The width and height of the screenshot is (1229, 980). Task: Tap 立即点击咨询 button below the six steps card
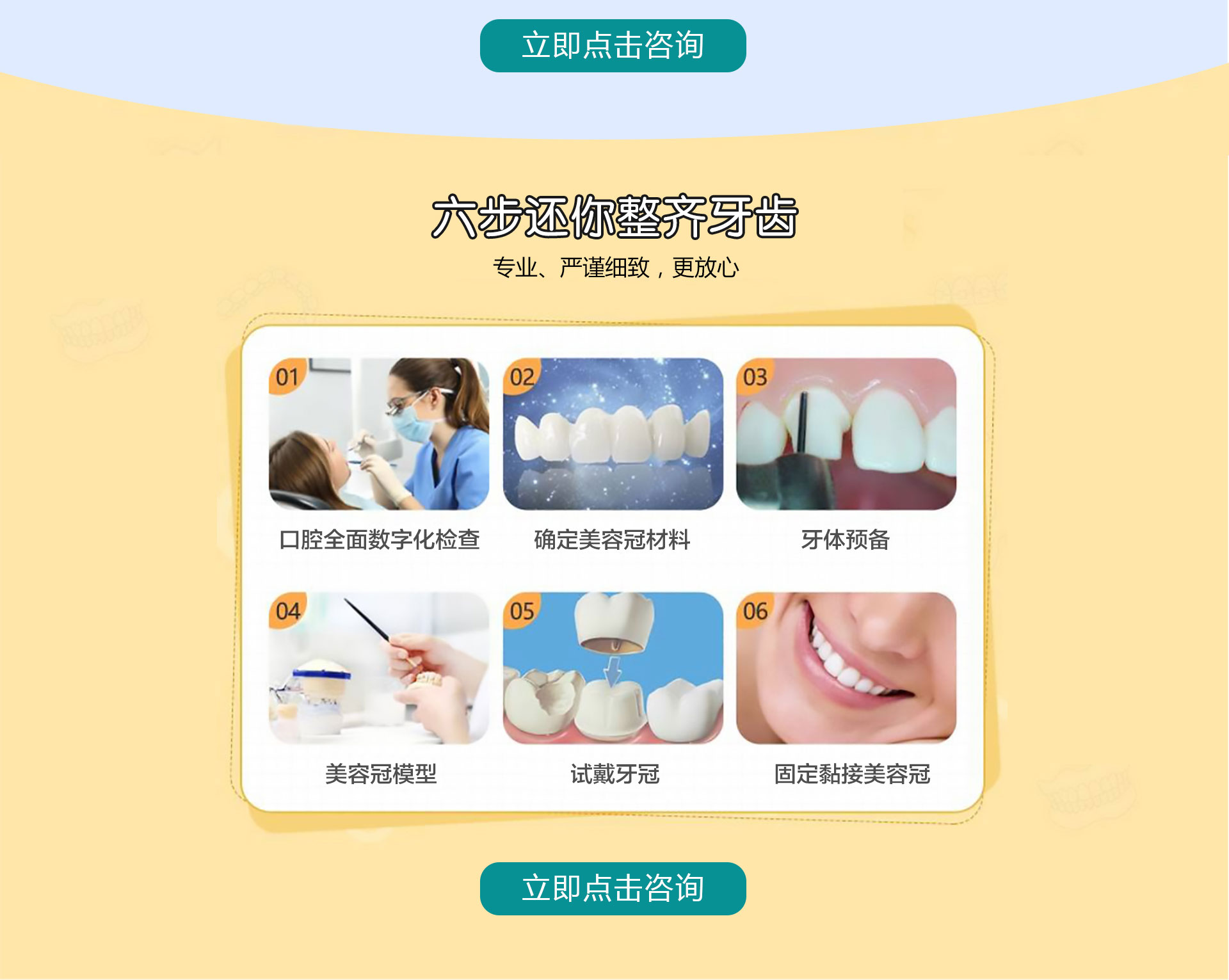[613, 888]
